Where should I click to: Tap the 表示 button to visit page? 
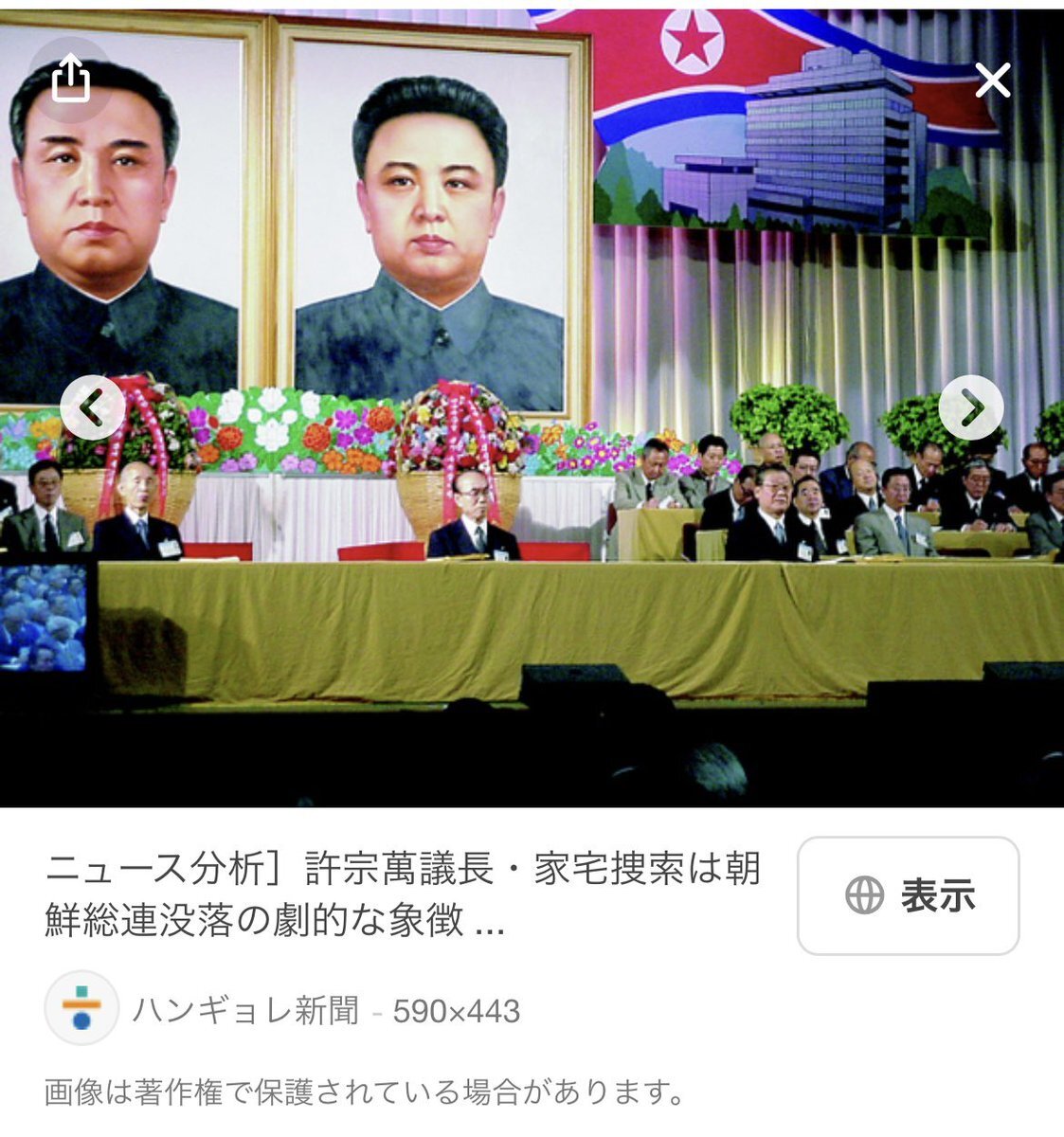coord(908,895)
